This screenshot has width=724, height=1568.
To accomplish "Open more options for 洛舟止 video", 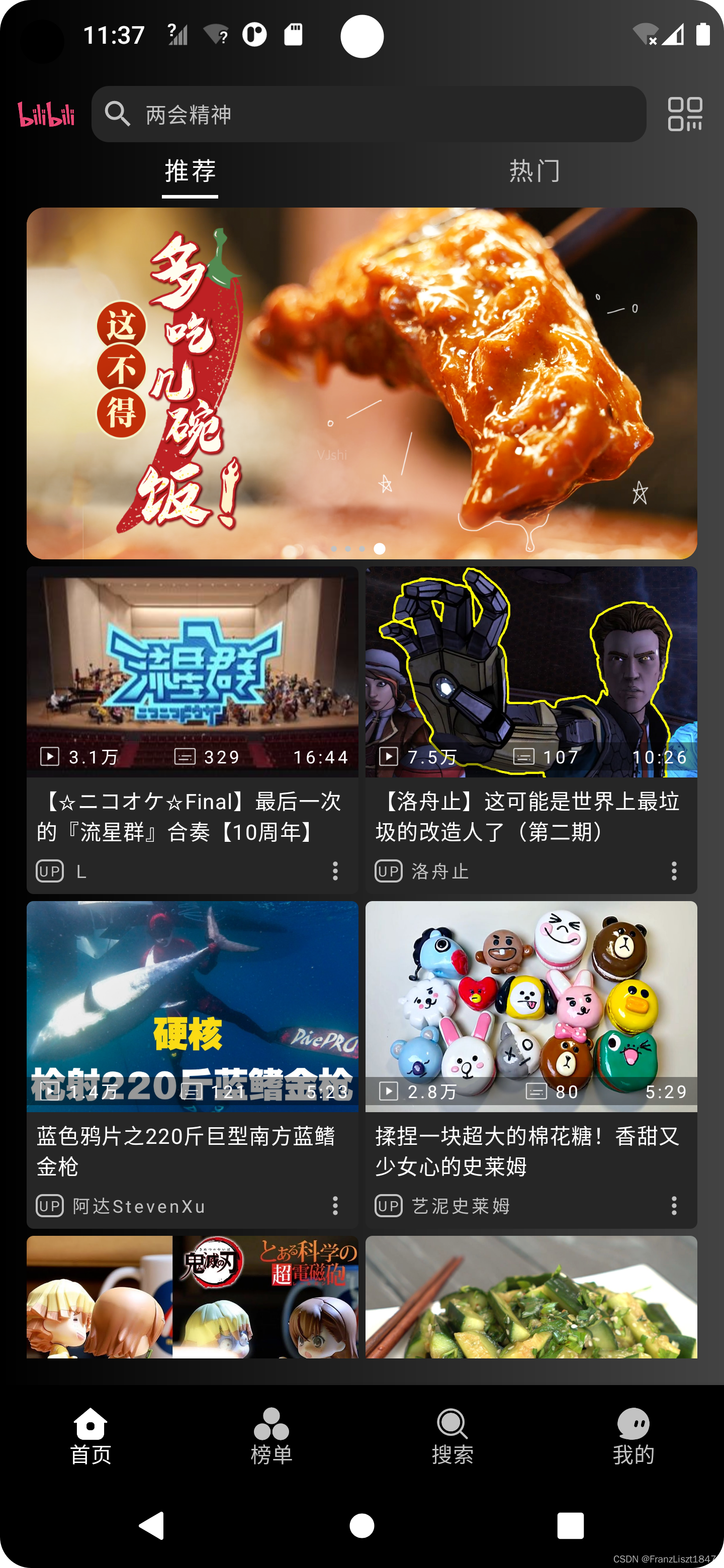I will tap(673, 871).
